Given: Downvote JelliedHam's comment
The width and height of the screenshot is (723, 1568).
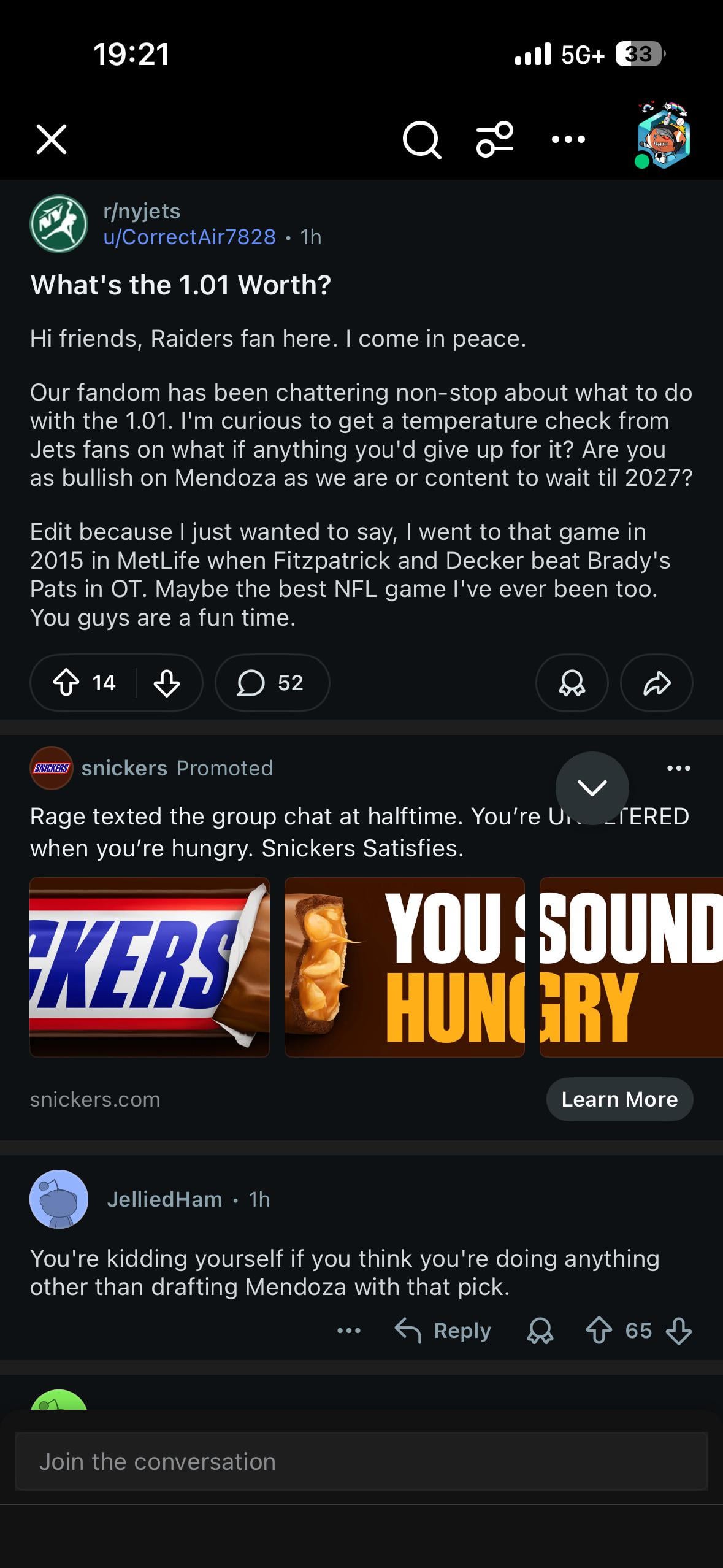Looking at the screenshot, I should (x=678, y=1331).
